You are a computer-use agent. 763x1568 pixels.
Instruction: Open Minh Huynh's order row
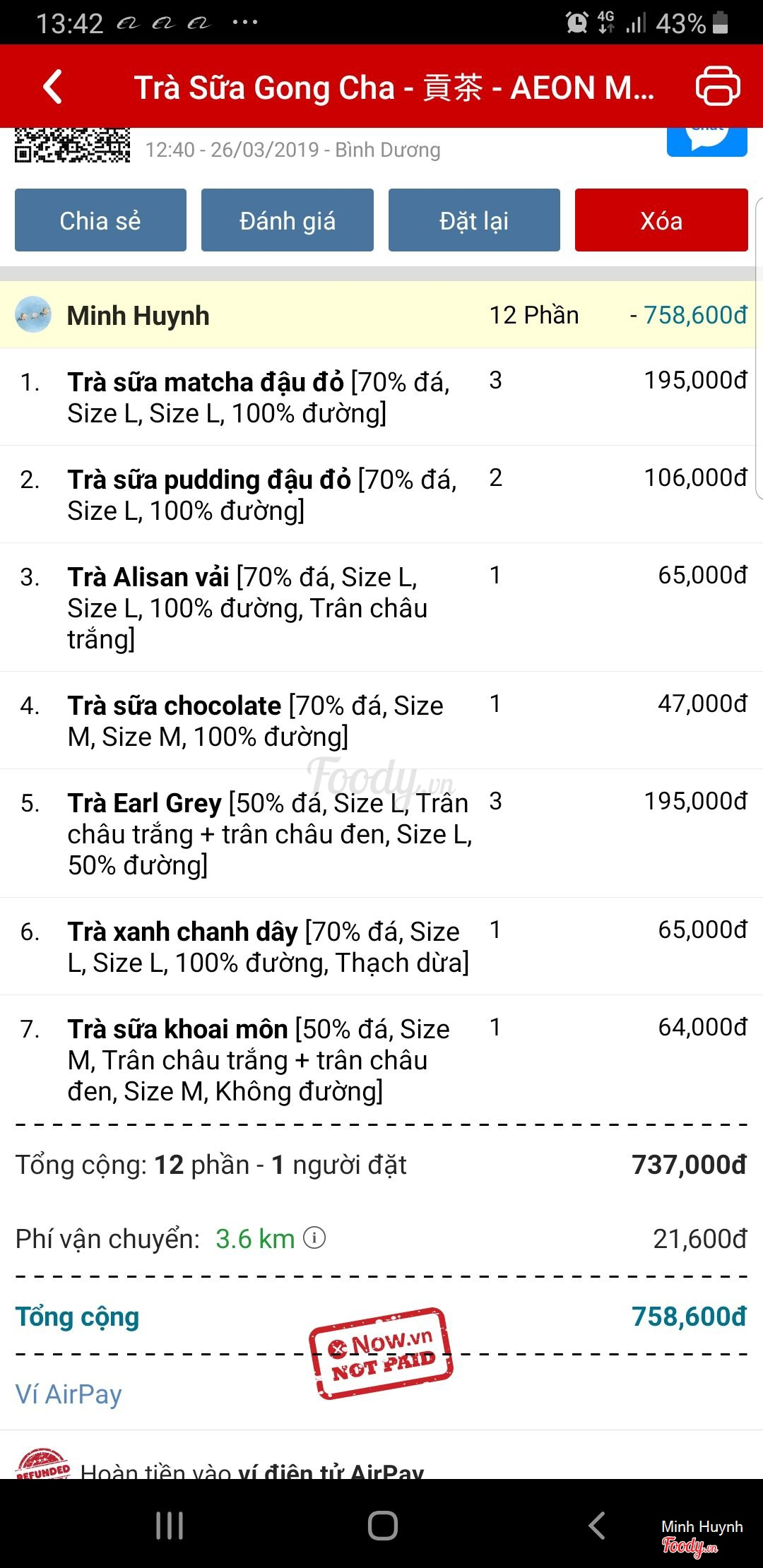coord(381,315)
